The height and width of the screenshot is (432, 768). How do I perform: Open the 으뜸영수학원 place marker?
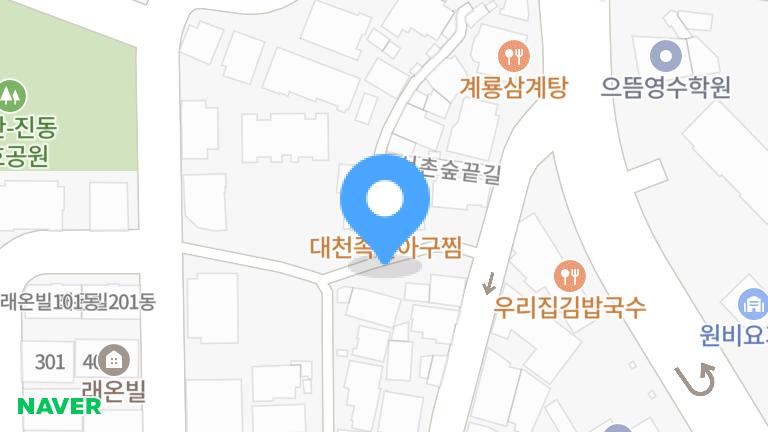click(x=665, y=55)
